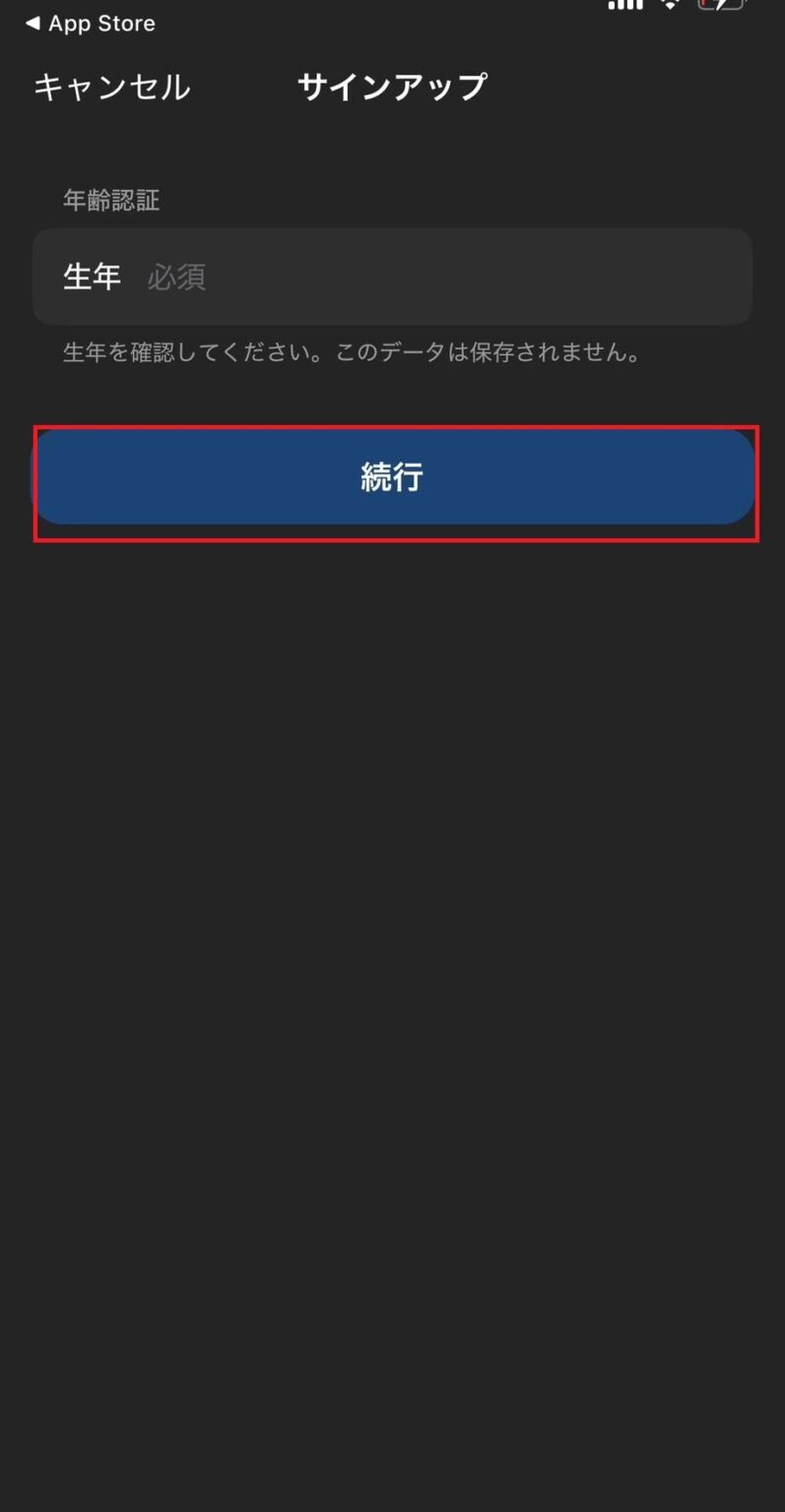The image size is (785, 1512).
Task: Select the 生年 birth year field
Action: 392,277
